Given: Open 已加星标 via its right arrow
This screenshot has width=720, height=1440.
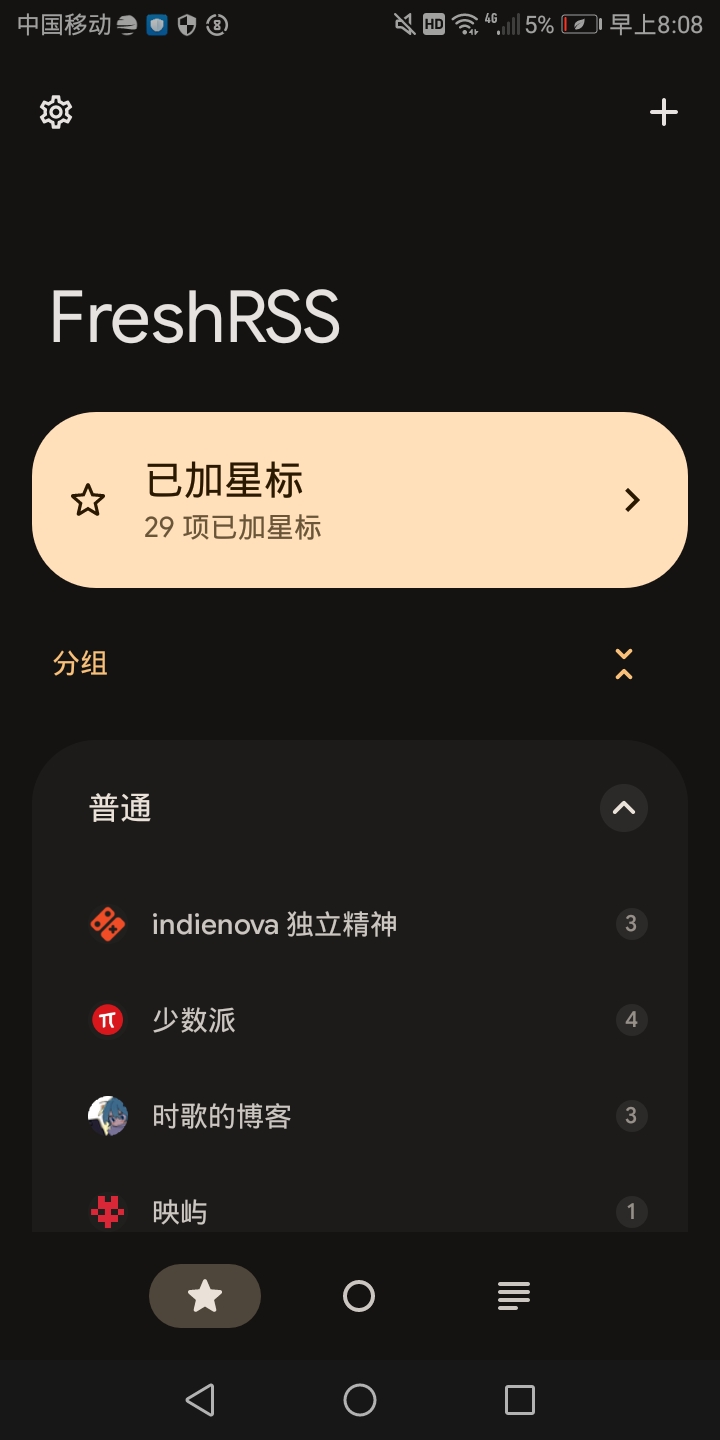Looking at the screenshot, I should pyautogui.click(x=631, y=499).
